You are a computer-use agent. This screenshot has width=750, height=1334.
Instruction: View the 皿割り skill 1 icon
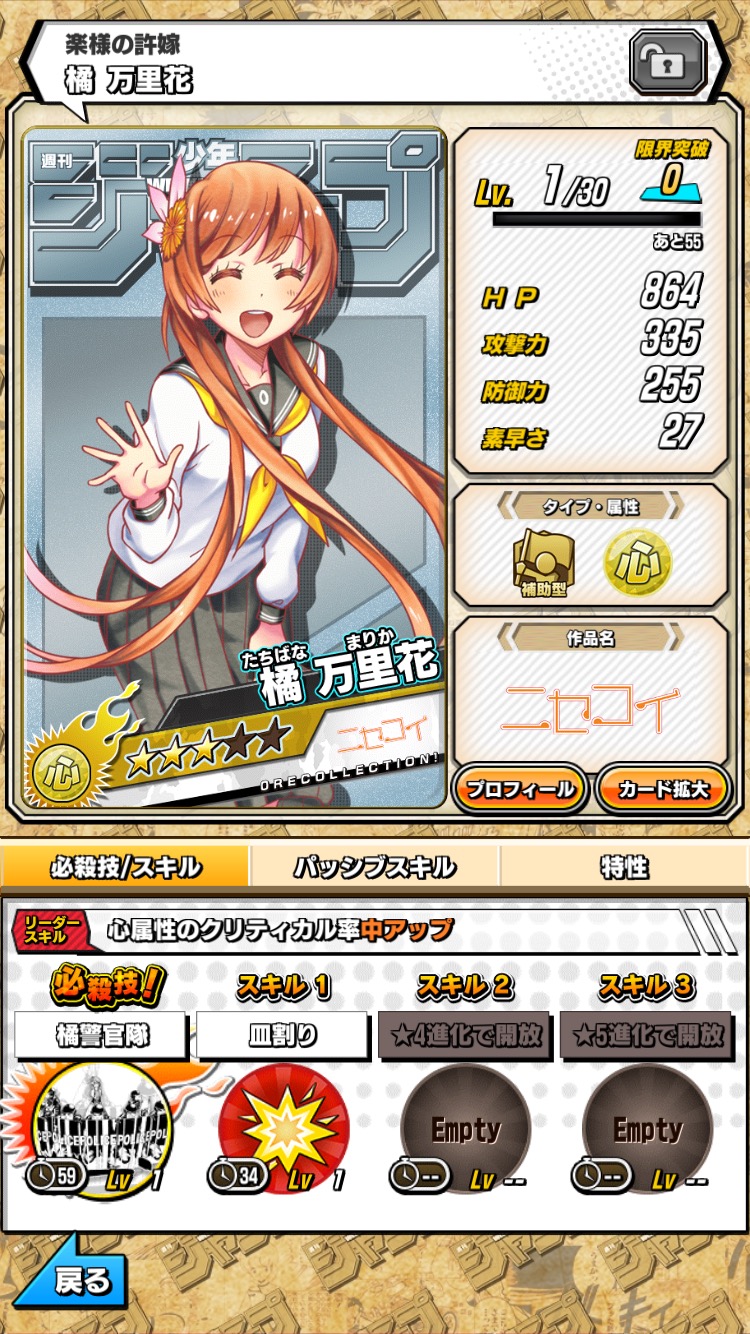click(283, 1128)
